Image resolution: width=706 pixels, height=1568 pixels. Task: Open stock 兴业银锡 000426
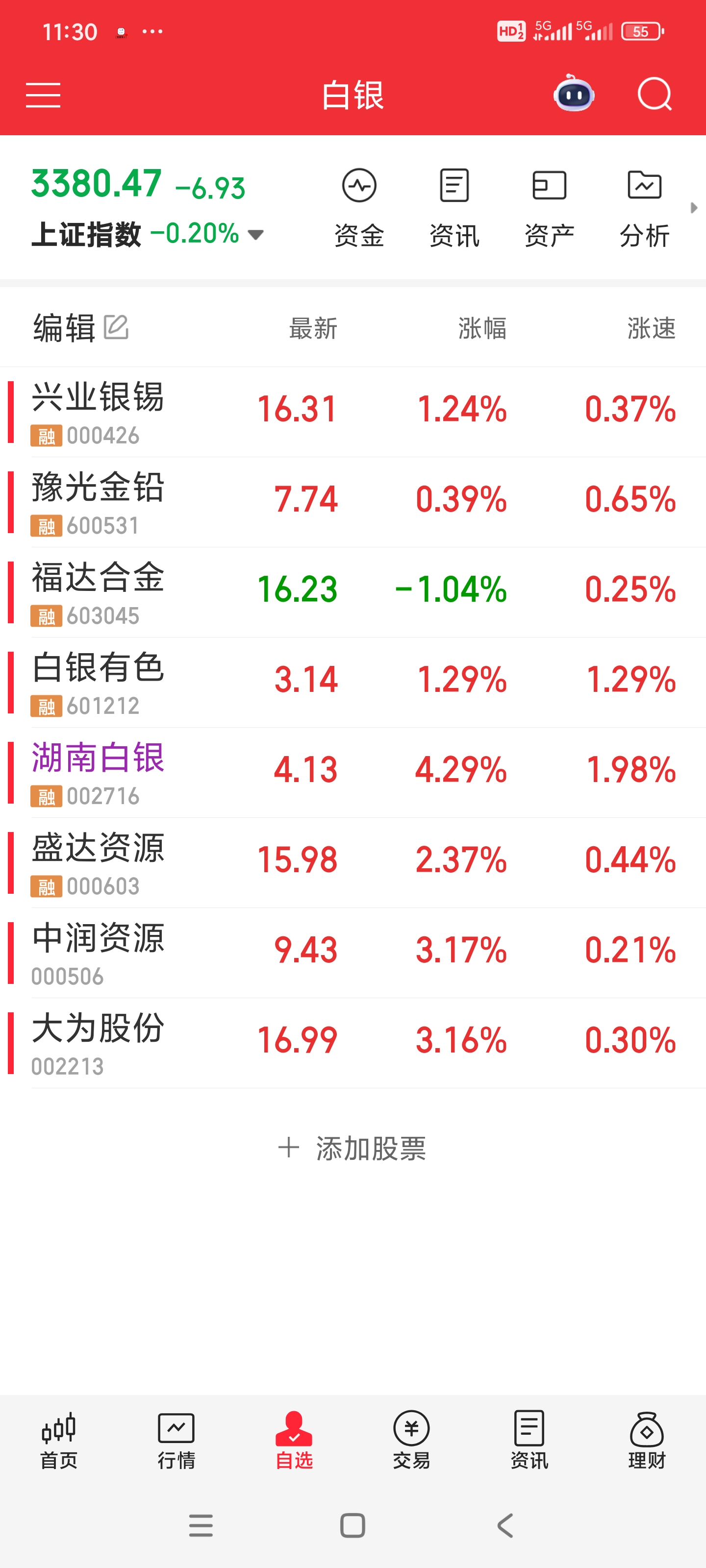click(353, 412)
